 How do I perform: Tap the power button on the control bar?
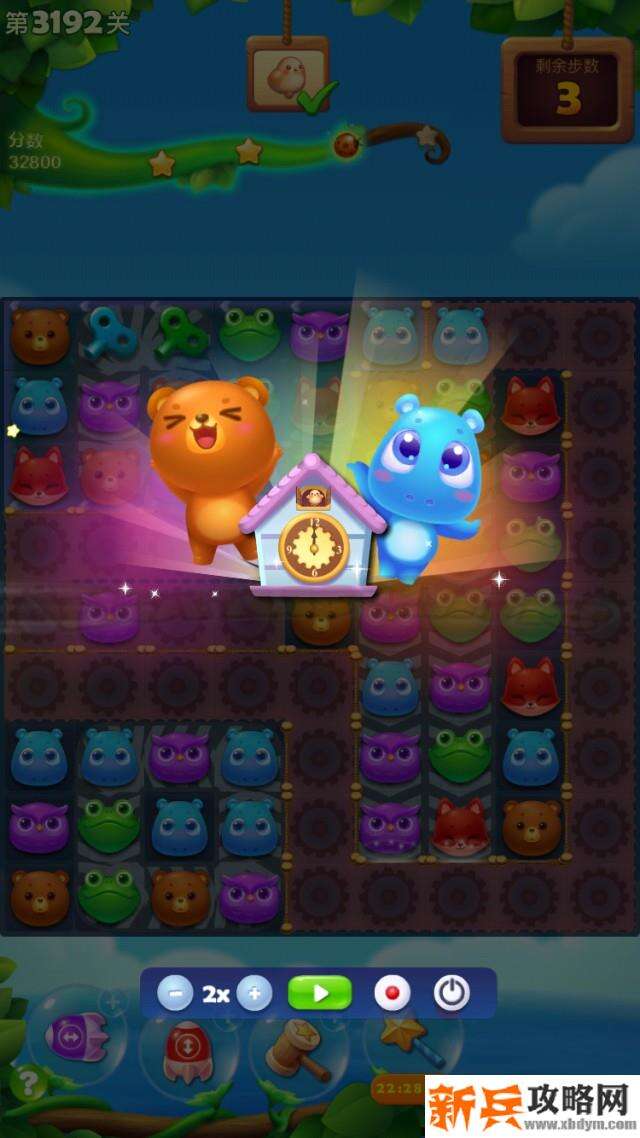[452, 993]
